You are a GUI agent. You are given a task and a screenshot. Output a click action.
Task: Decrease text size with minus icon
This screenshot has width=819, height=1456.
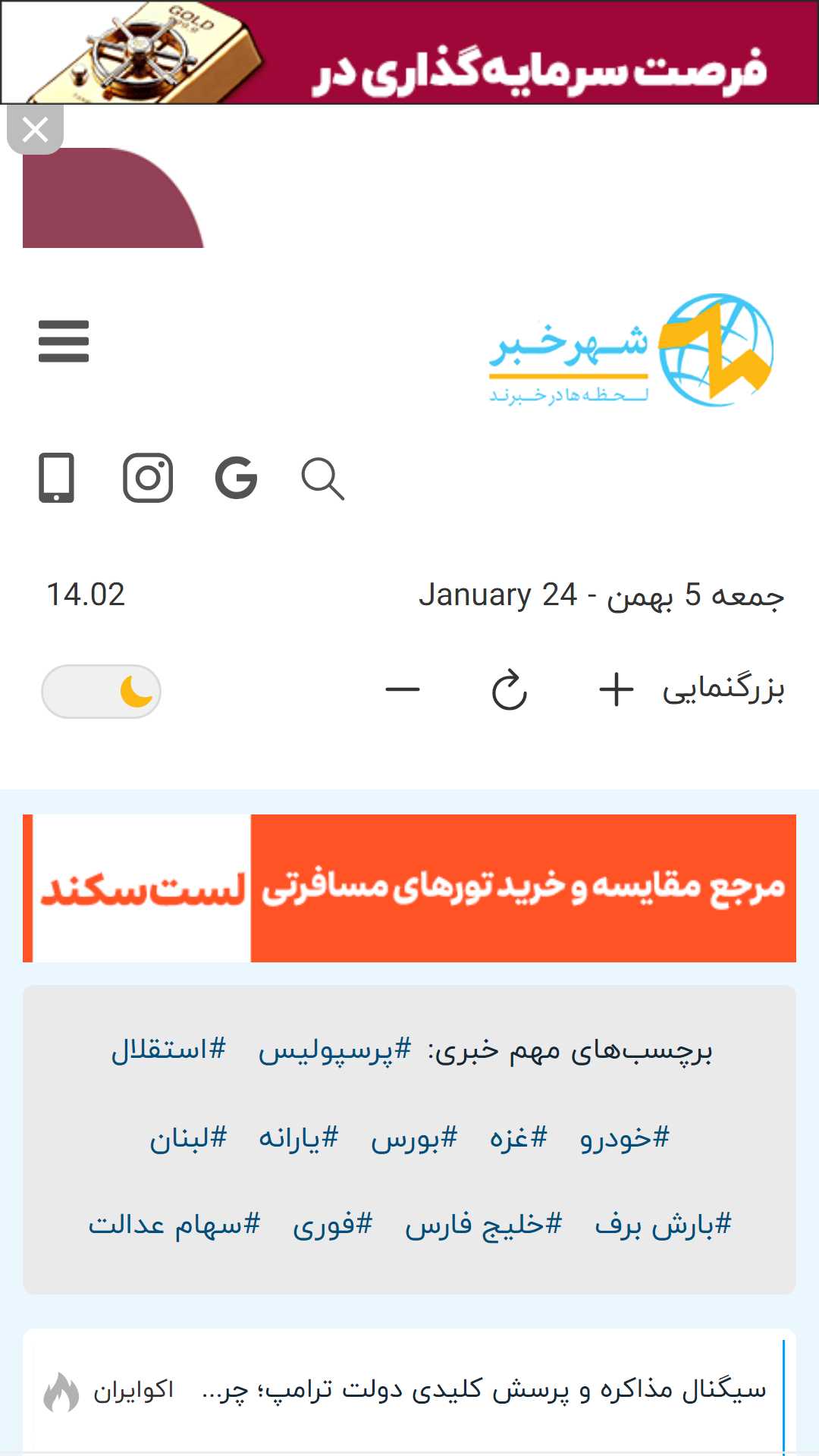[x=402, y=690]
